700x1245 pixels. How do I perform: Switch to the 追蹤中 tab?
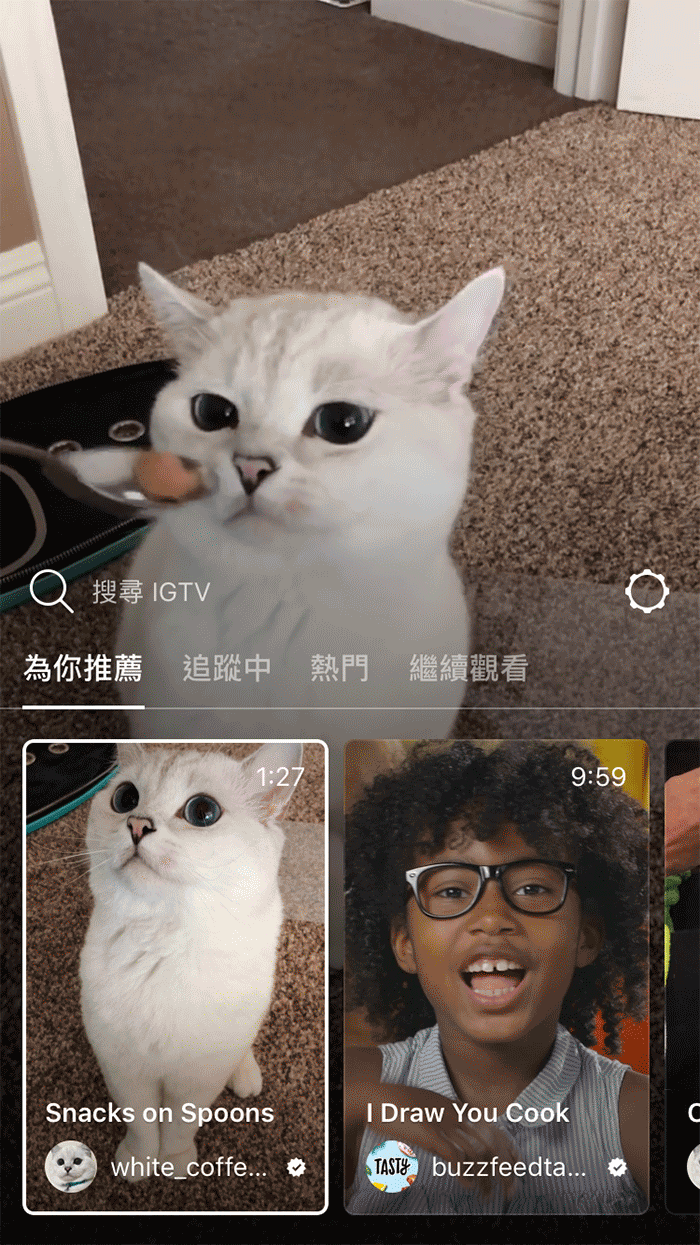click(x=226, y=668)
